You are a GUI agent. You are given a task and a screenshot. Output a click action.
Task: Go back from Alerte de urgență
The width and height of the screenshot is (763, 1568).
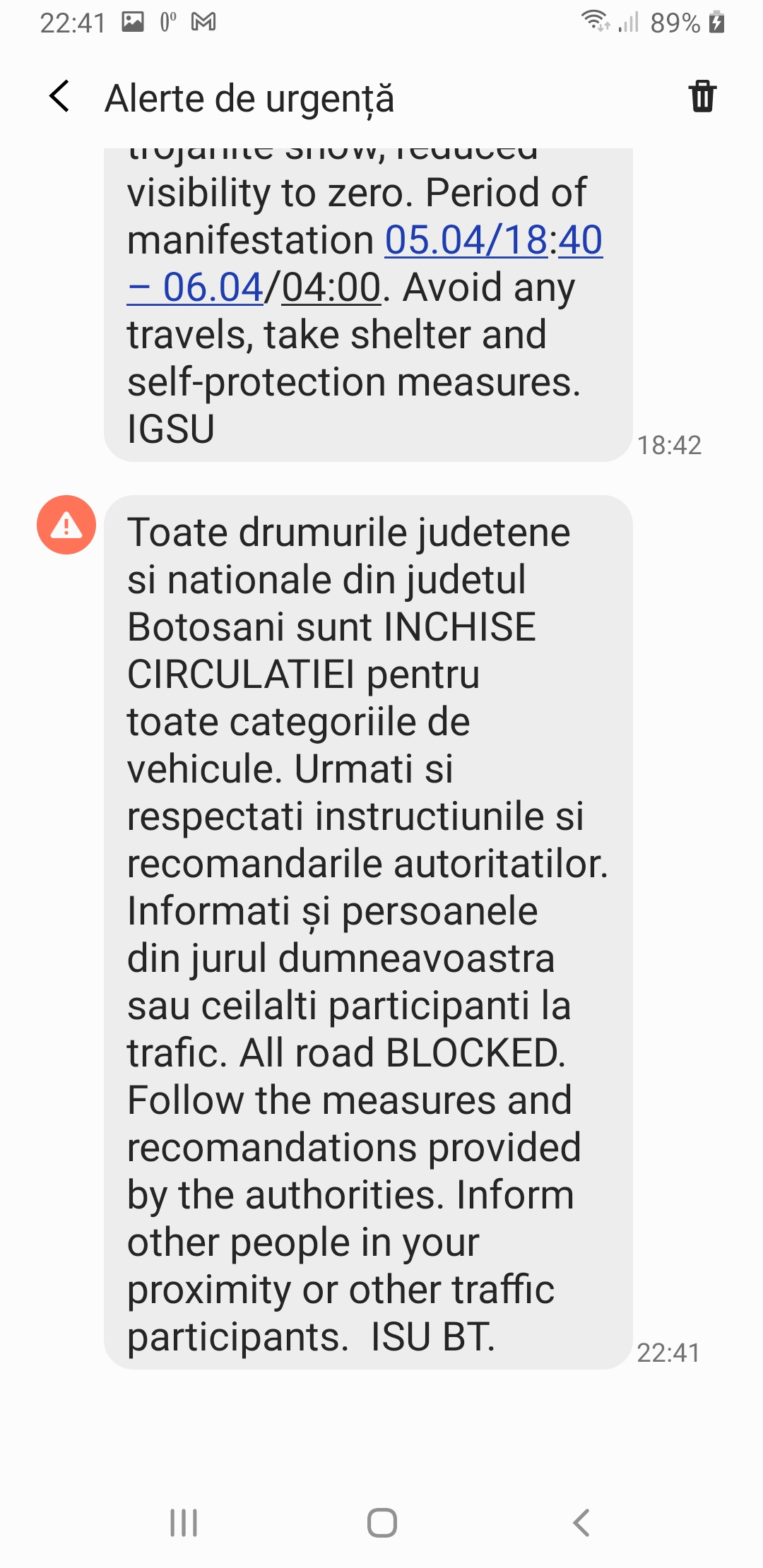tap(60, 97)
